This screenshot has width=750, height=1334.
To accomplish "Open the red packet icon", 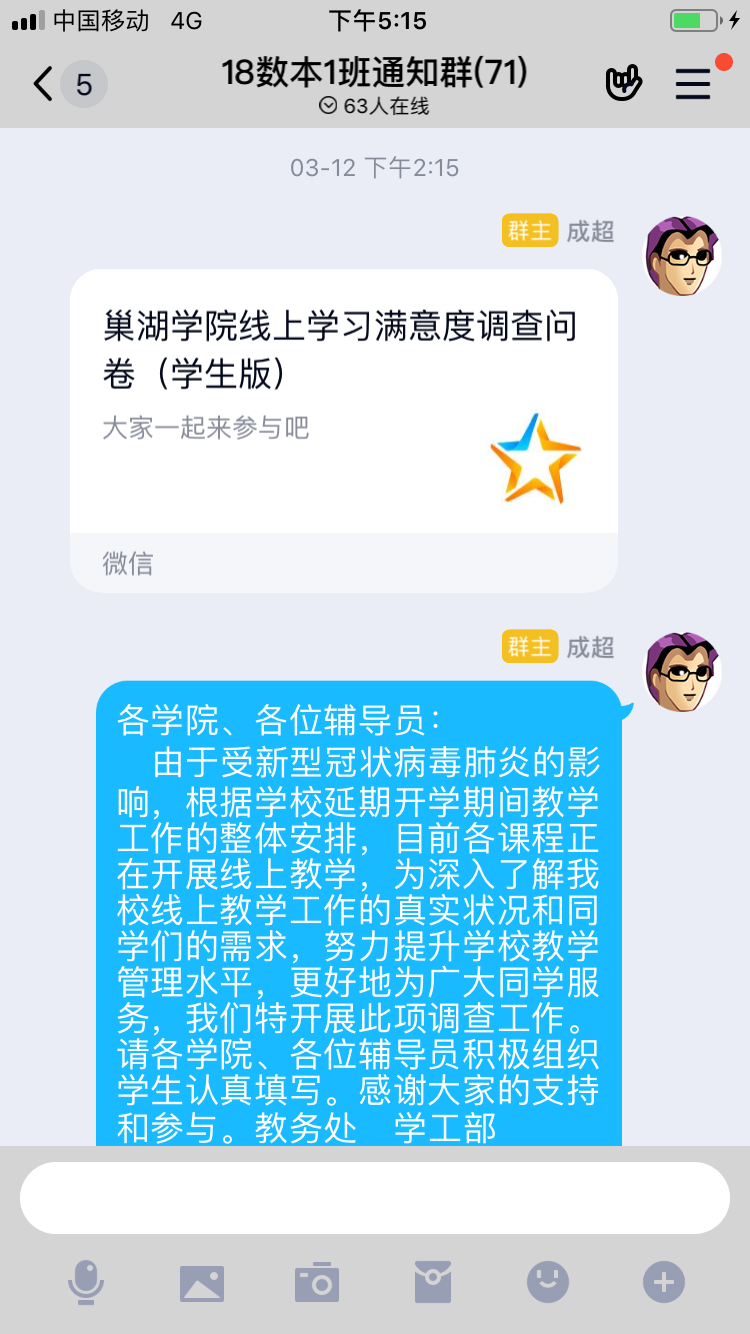I will tap(433, 1281).
